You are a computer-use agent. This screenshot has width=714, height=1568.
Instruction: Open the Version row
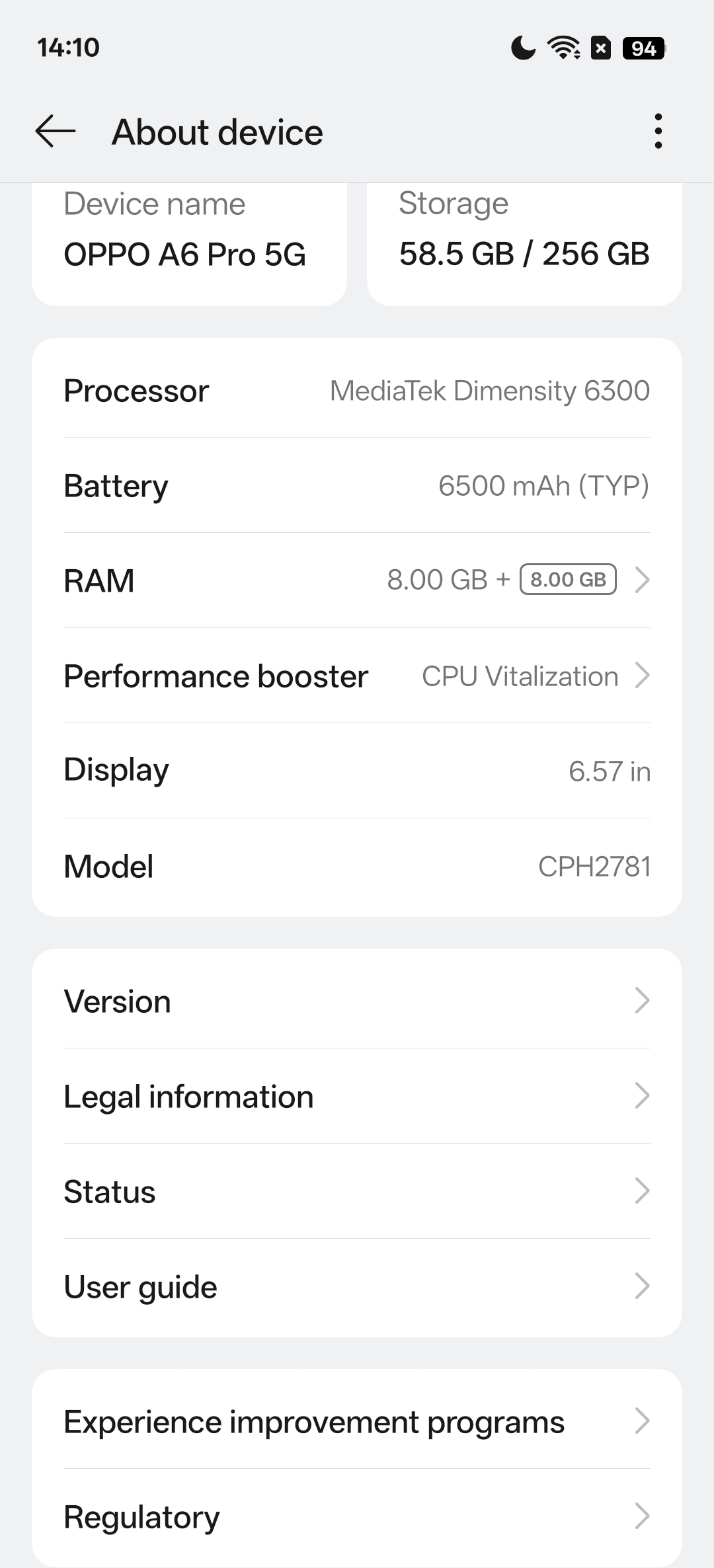click(357, 1001)
